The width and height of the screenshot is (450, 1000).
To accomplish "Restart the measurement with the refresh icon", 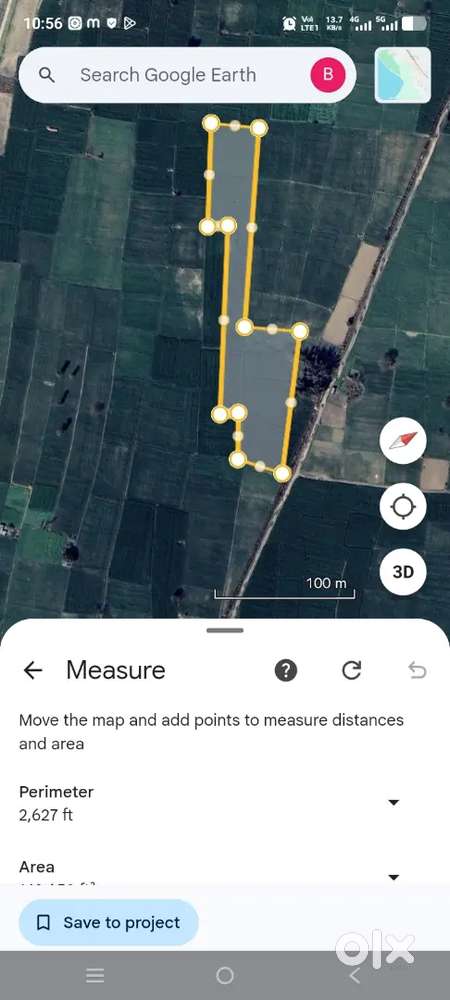I will pyautogui.click(x=352, y=670).
